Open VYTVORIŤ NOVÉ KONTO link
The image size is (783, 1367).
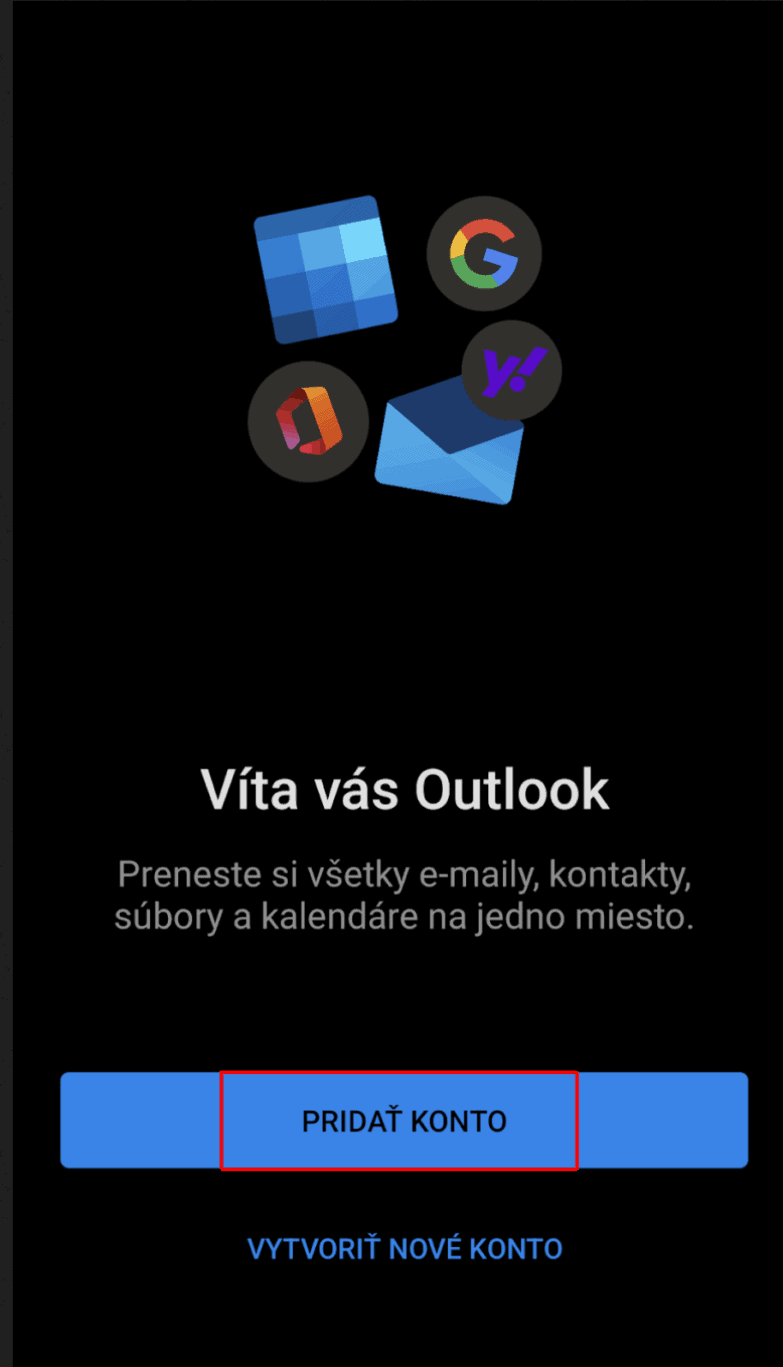tap(404, 1249)
